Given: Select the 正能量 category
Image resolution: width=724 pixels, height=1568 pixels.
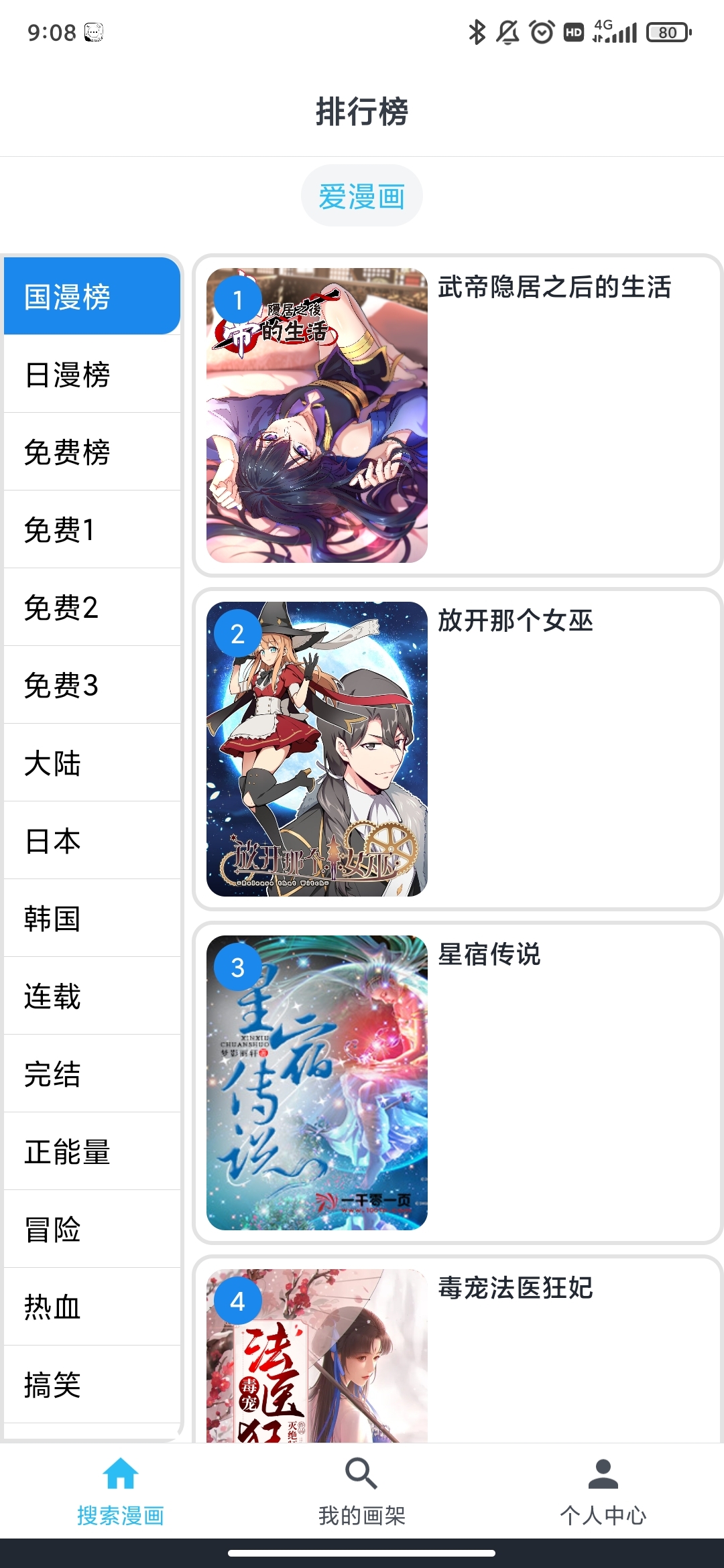Looking at the screenshot, I should 92,1151.
